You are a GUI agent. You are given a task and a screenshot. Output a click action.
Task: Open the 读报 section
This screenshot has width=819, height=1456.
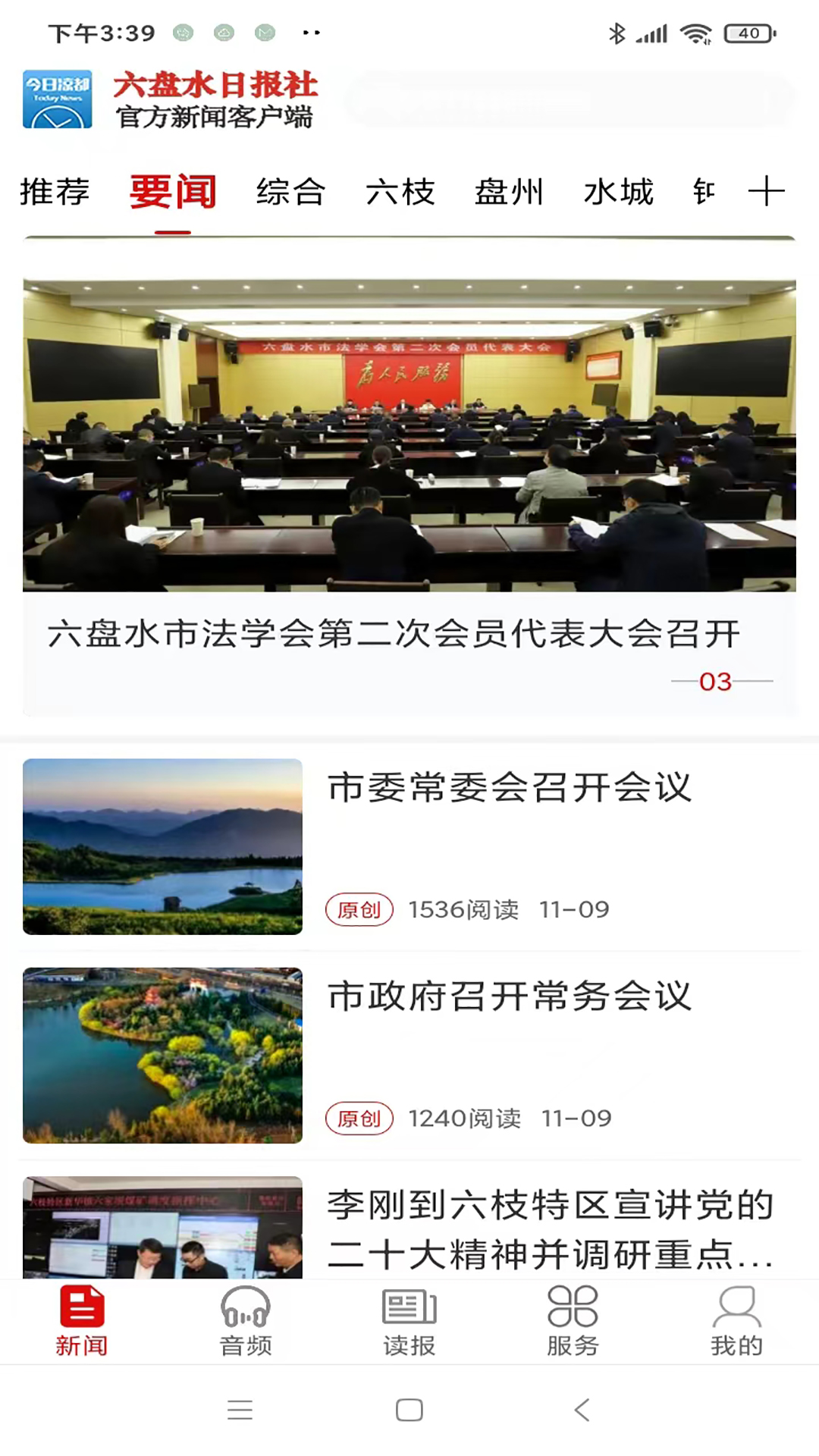(409, 1322)
